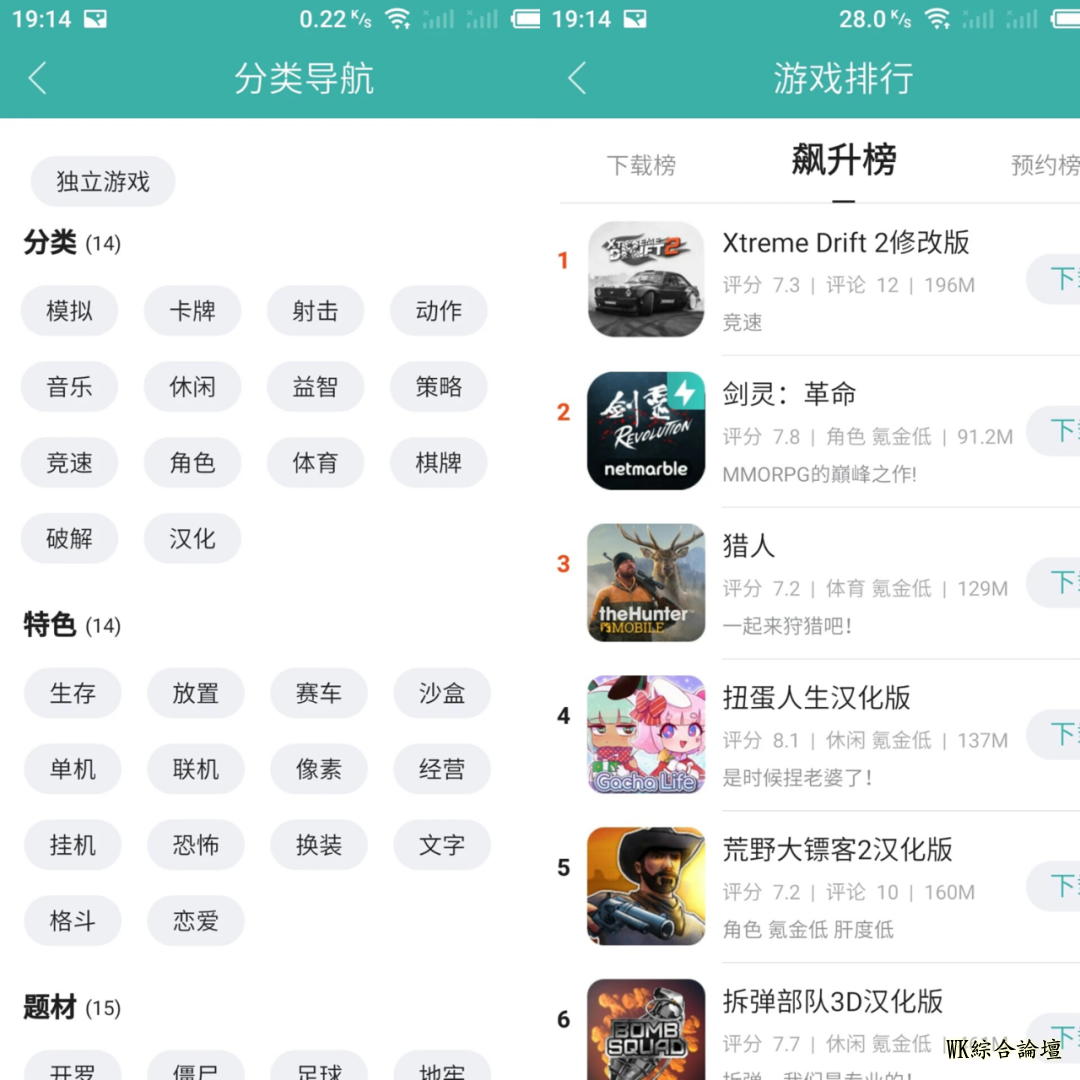Screen dimensions: 1080x1080
Task: Open 拆弹部队3D汉化版 game page
Action: point(832,1002)
